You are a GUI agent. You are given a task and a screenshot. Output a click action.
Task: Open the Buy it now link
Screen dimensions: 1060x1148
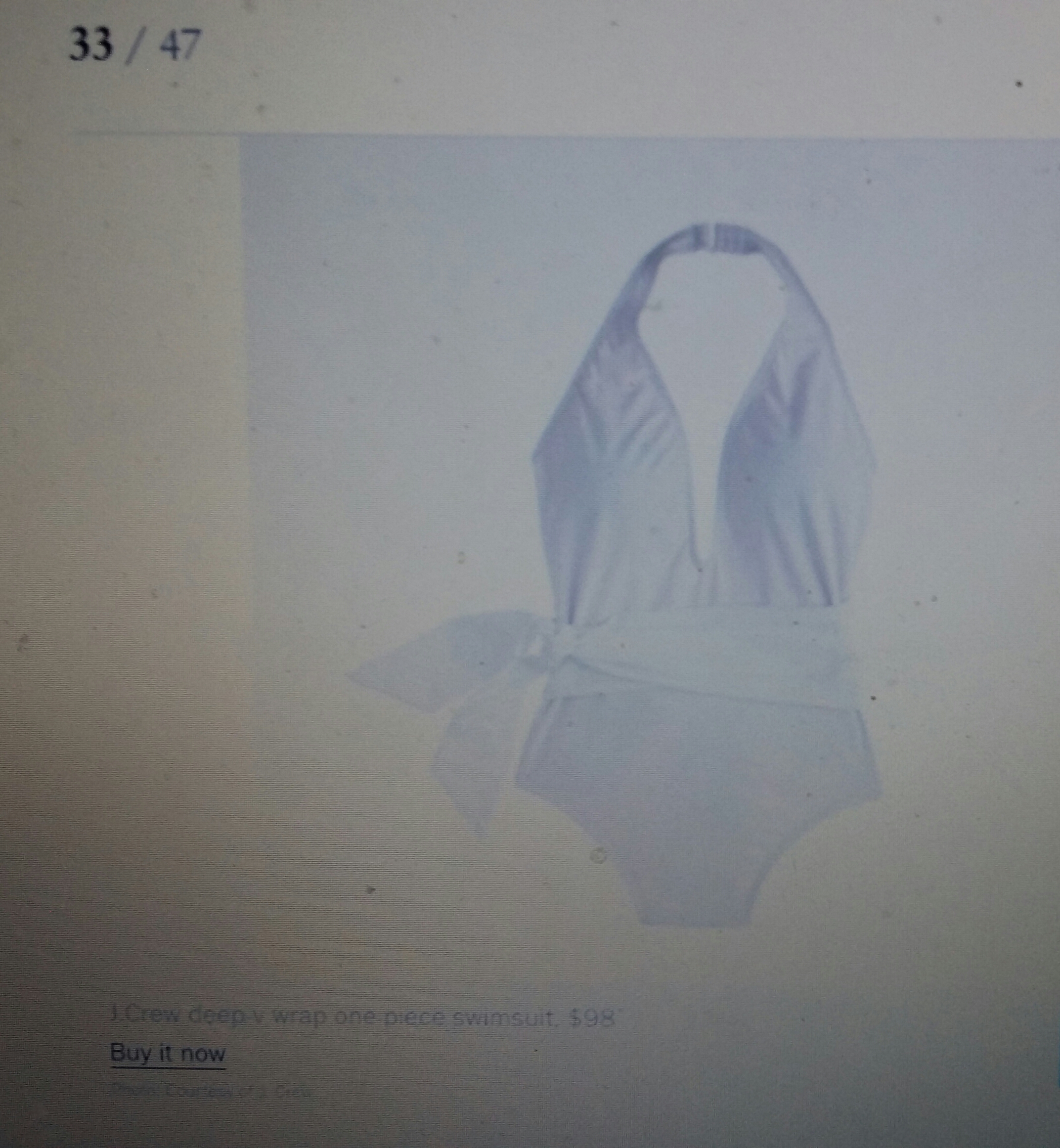(x=168, y=1054)
